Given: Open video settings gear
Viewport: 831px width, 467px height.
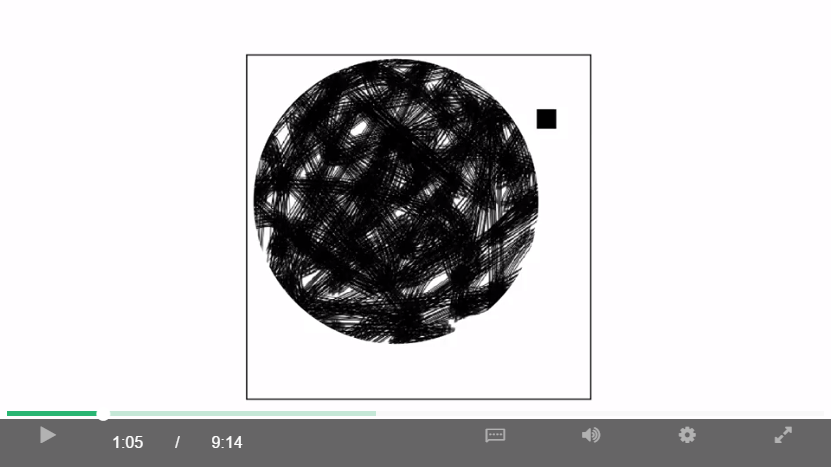Looking at the screenshot, I should coord(687,435).
